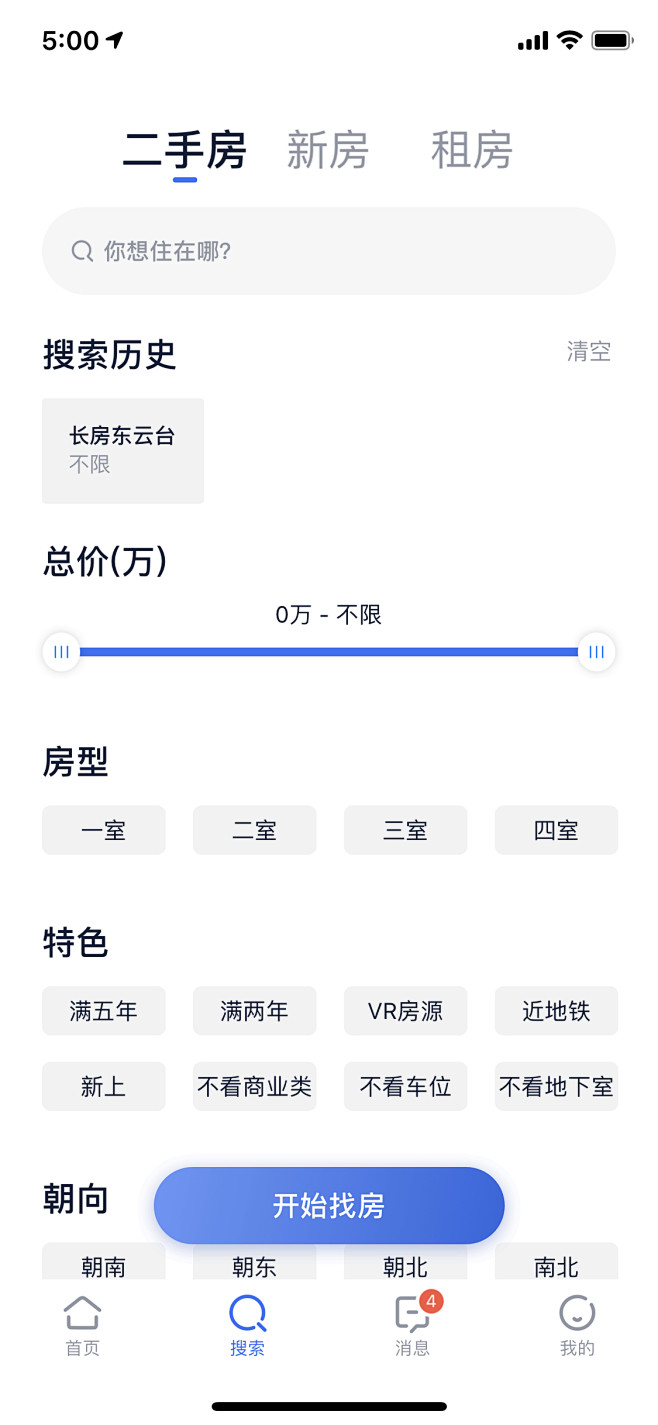The image size is (658, 1425).
Task: Select the 一室 room type chip
Action: pos(104,830)
